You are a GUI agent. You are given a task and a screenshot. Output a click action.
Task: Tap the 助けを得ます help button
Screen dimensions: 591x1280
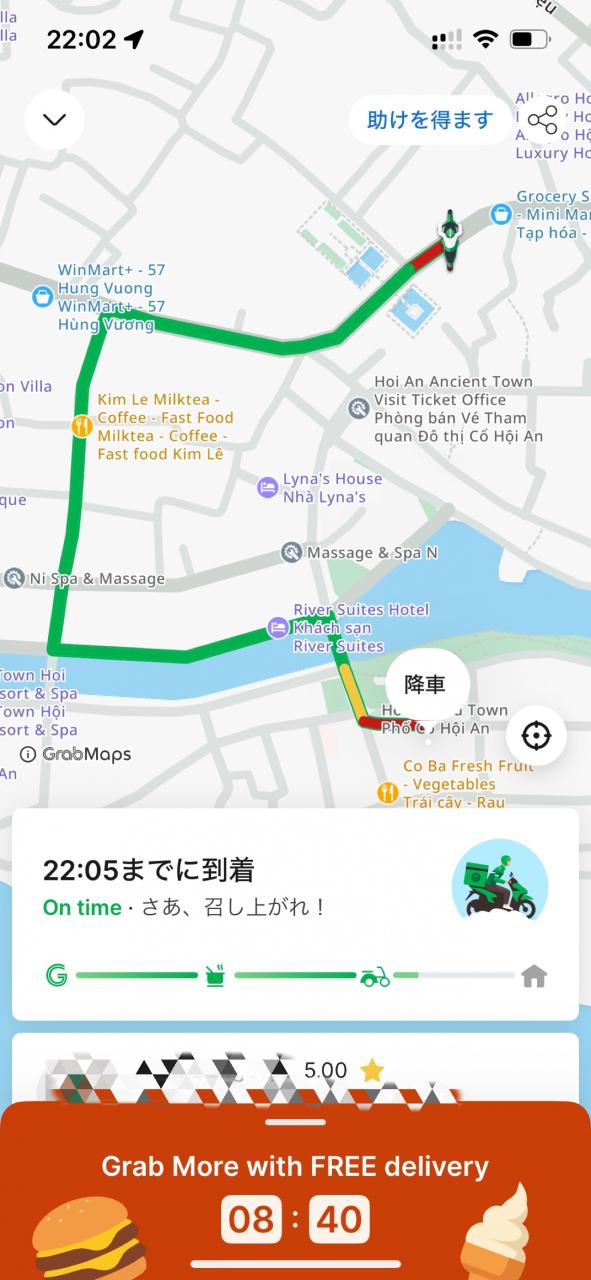pyautogui.click(x=430, y=120)
